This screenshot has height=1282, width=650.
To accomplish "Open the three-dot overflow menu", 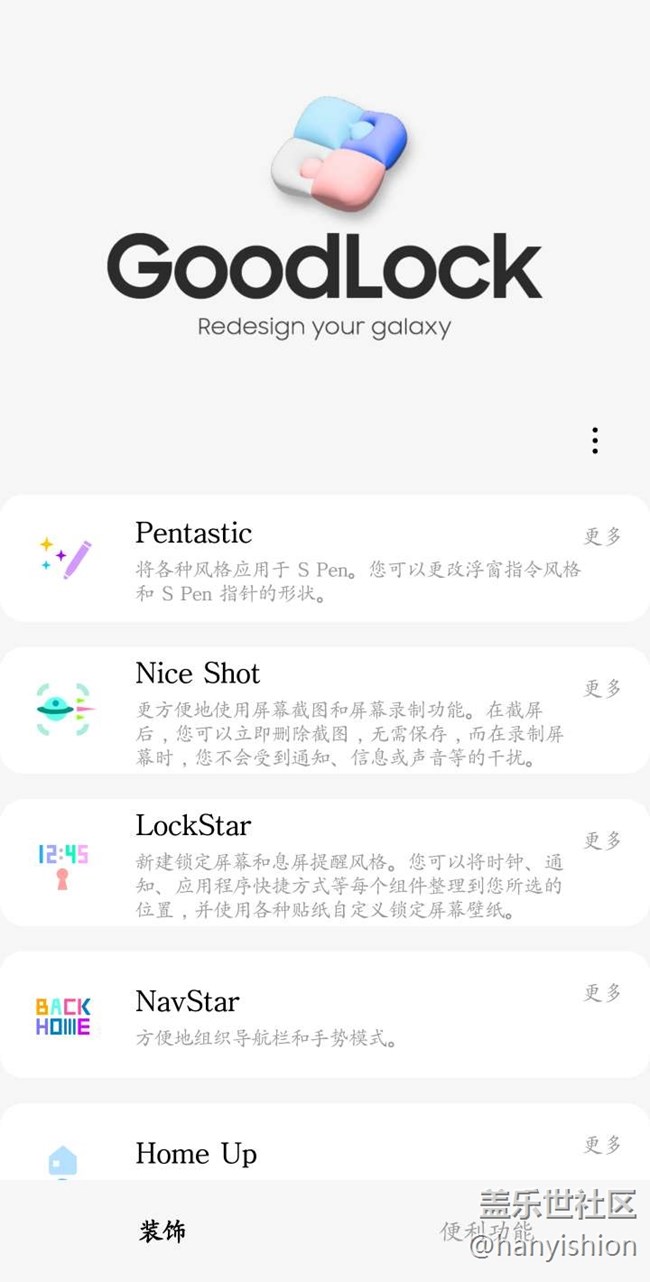I will [x=595, y=440].
